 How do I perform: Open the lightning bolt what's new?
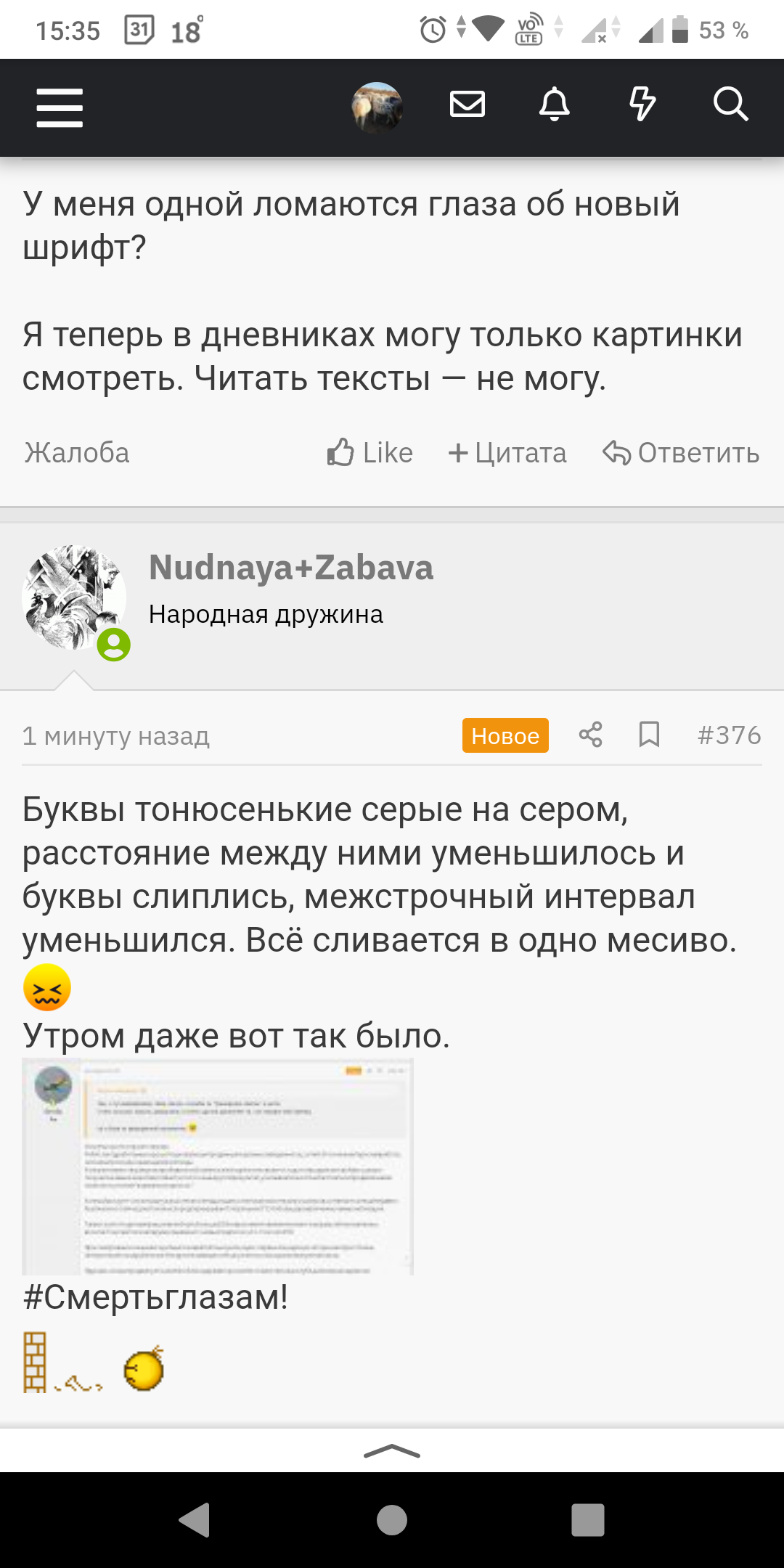tap(642, 105)
